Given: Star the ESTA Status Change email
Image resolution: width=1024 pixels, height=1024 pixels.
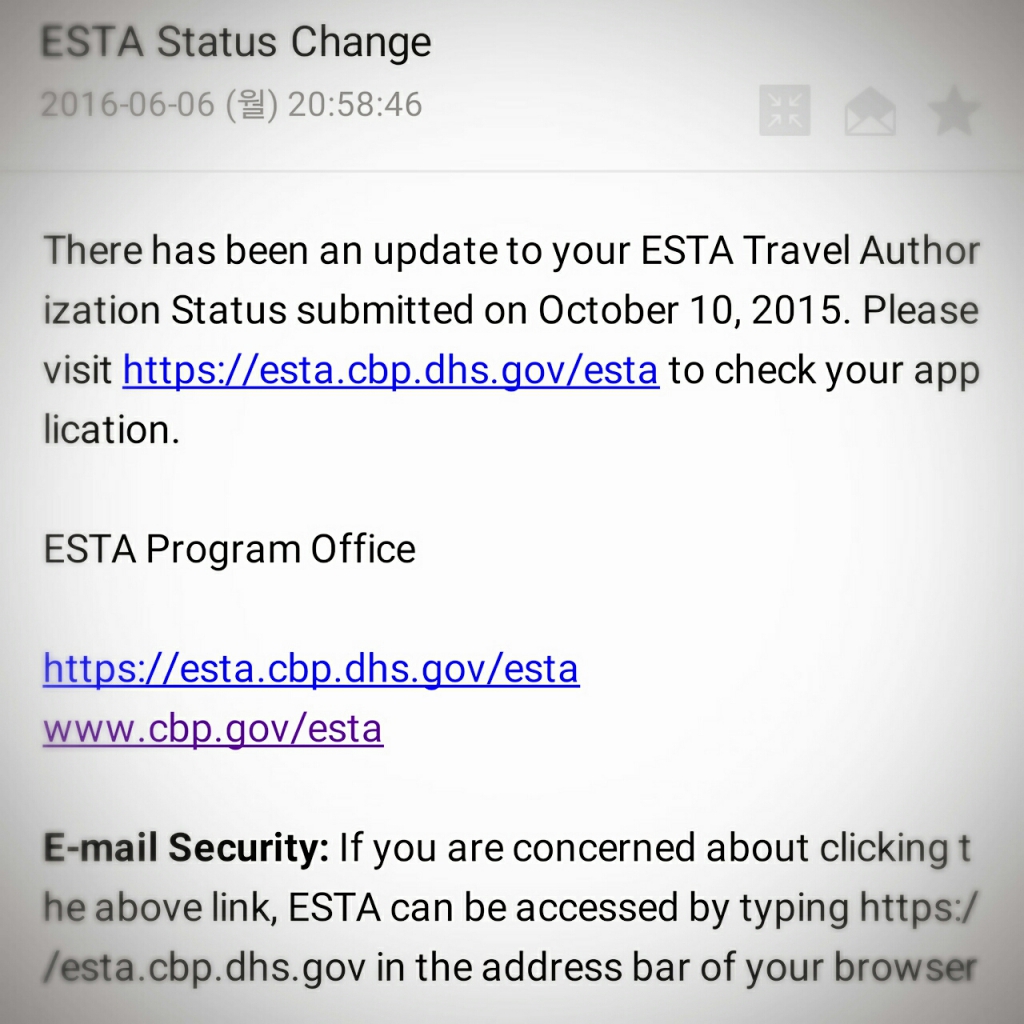Looking at the screenshot, I should point(954,111).
